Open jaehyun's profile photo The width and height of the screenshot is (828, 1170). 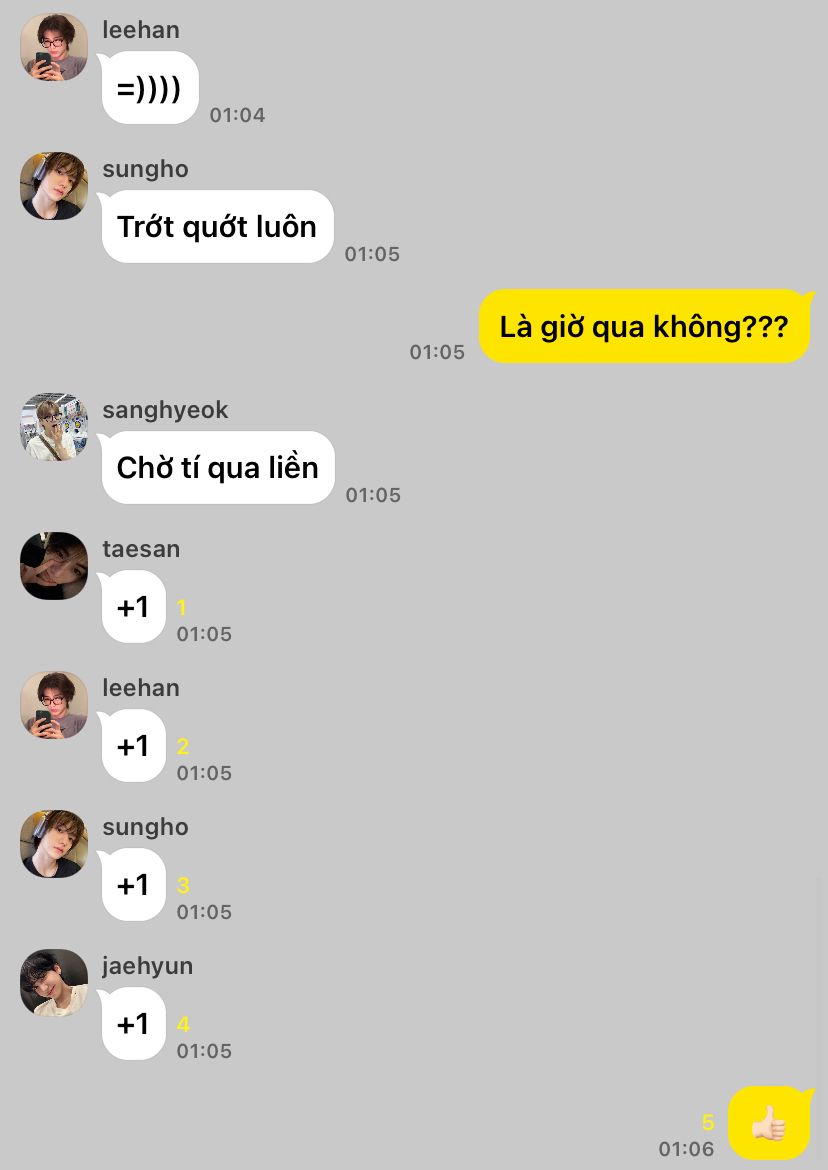tap(54, 983)
